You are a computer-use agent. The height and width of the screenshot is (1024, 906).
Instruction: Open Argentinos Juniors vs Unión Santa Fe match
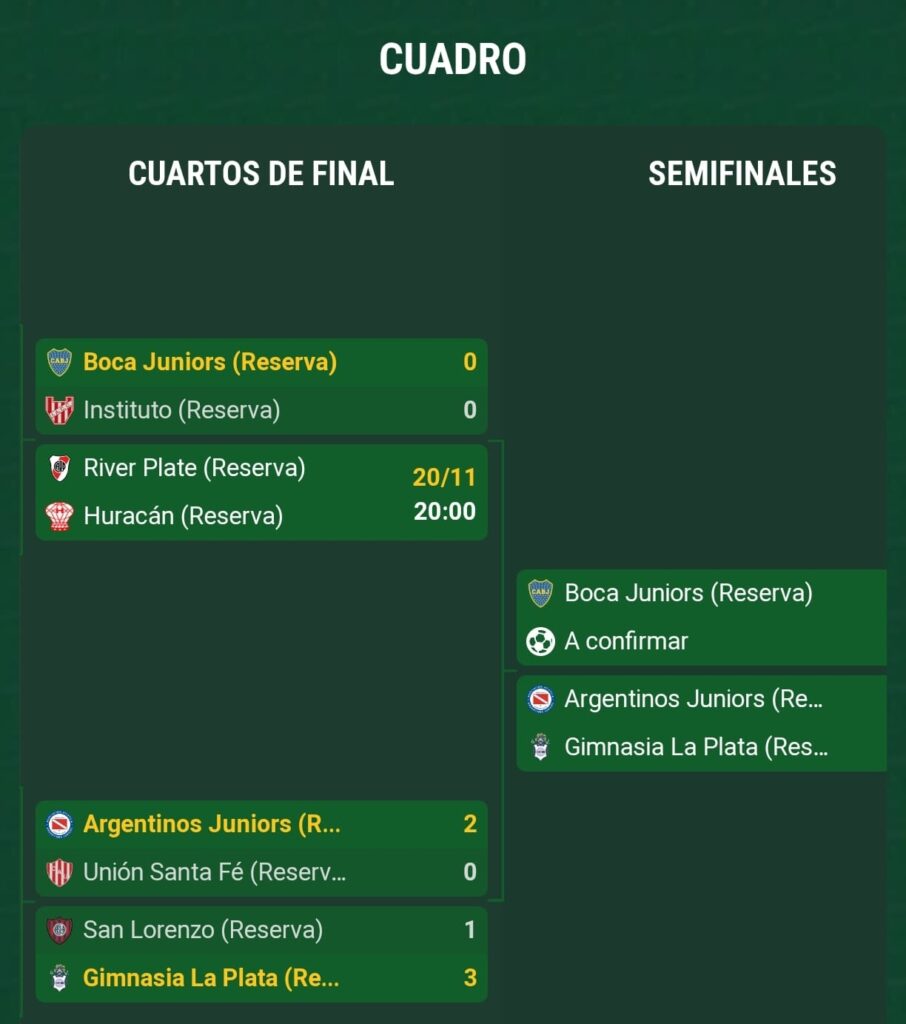(261, 848)
